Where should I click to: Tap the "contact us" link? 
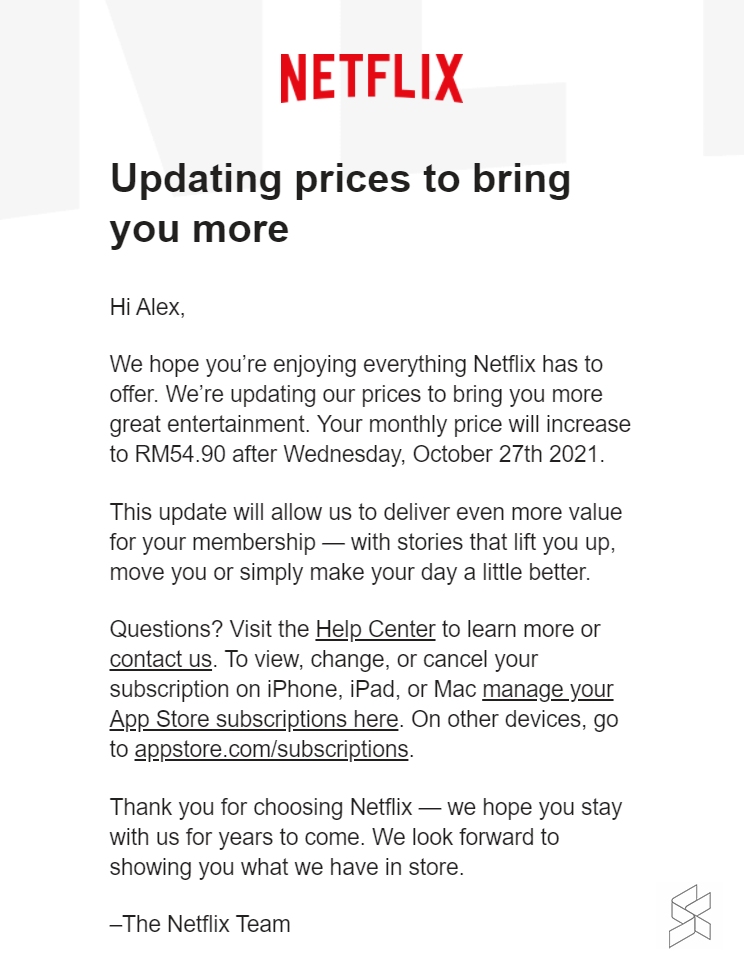(x=160, y=660)
